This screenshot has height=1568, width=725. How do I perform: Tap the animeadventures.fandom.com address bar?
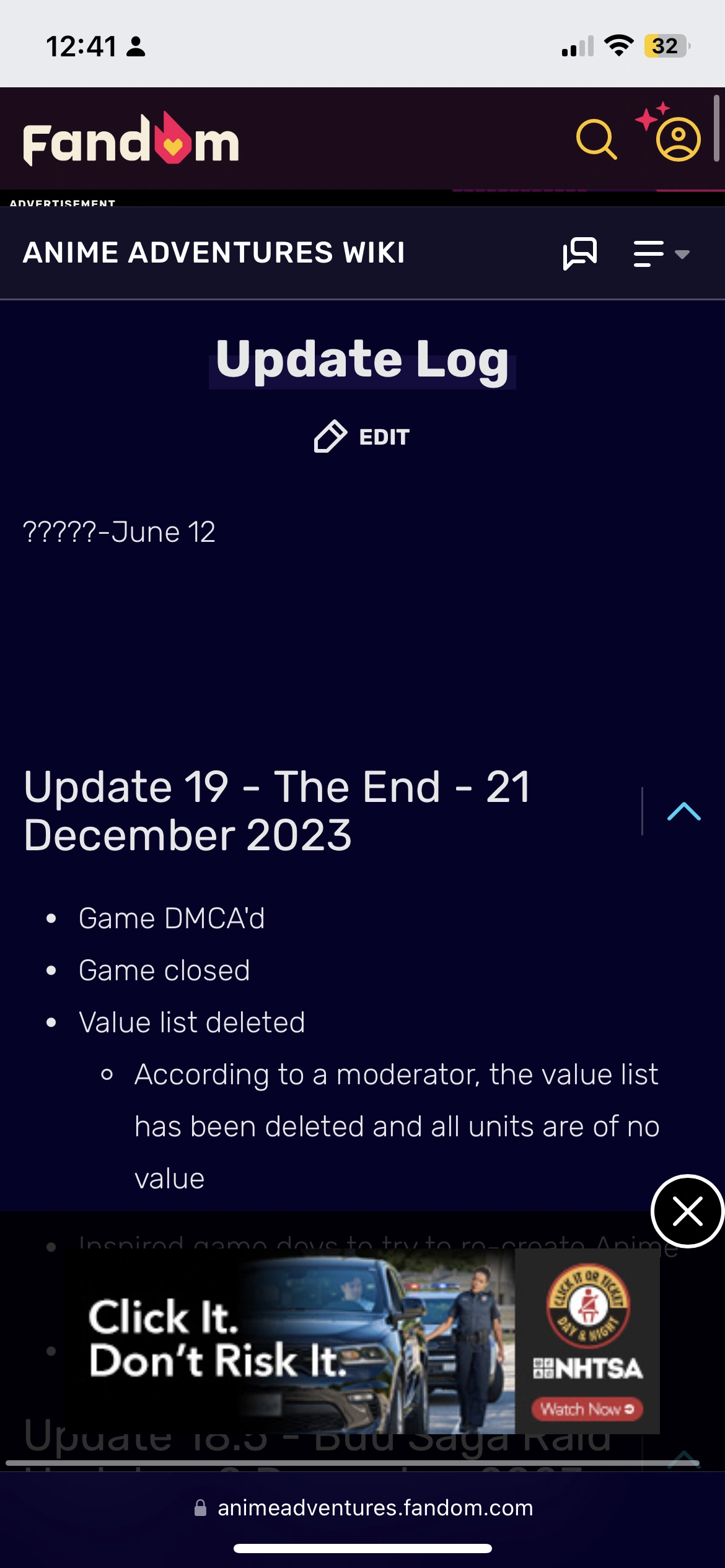coord(362,1507)
